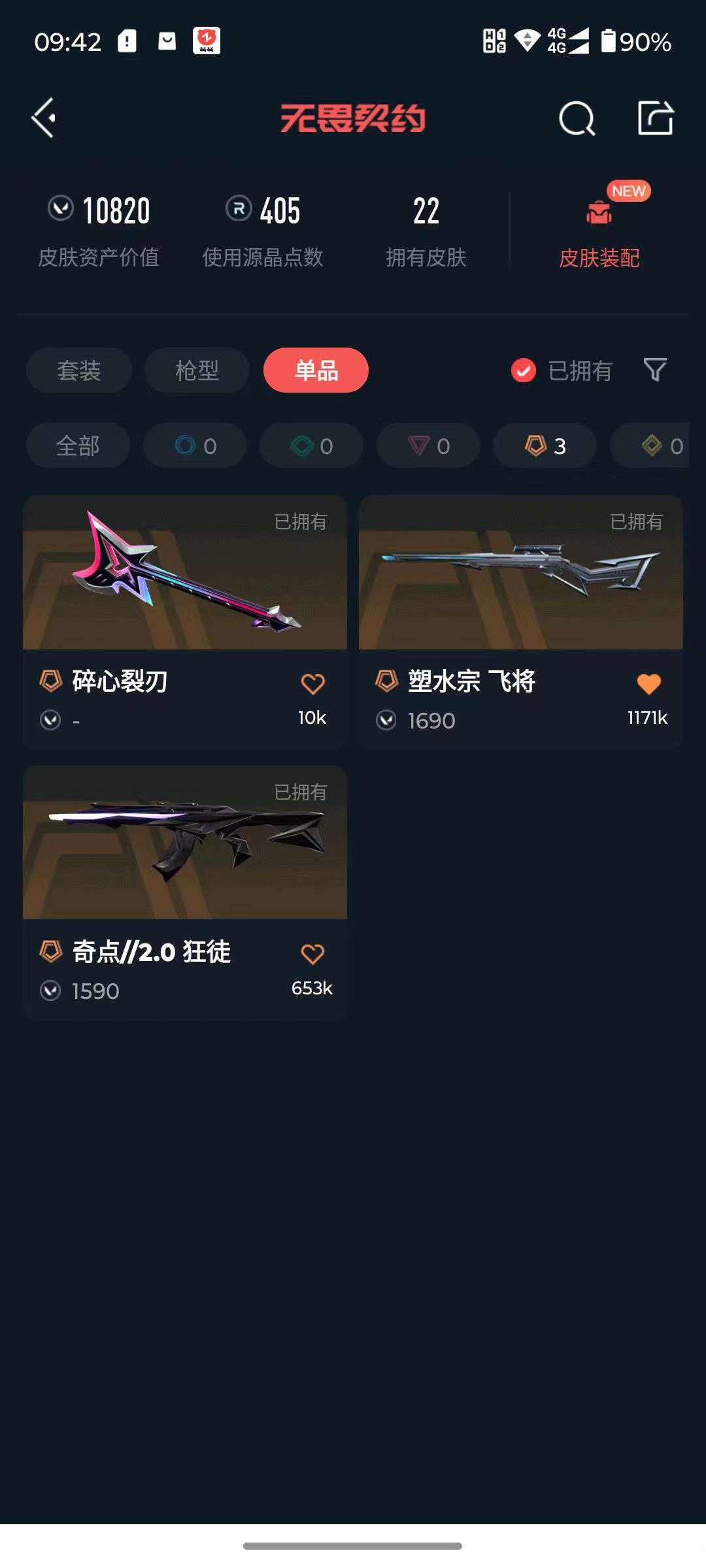Open the filter funnel icon
Screen dimensions: 706x1568
[655, 370]
